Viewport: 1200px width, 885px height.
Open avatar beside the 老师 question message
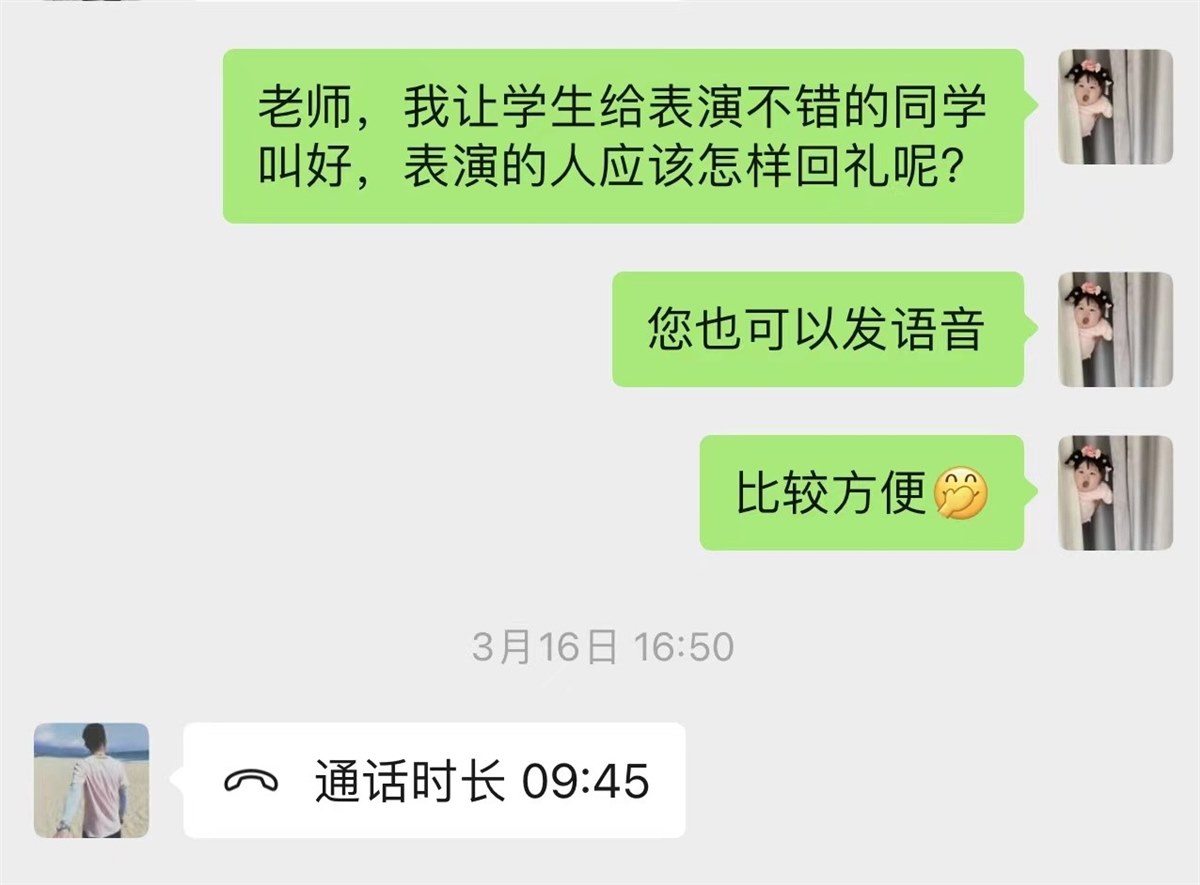point(1115,107)
